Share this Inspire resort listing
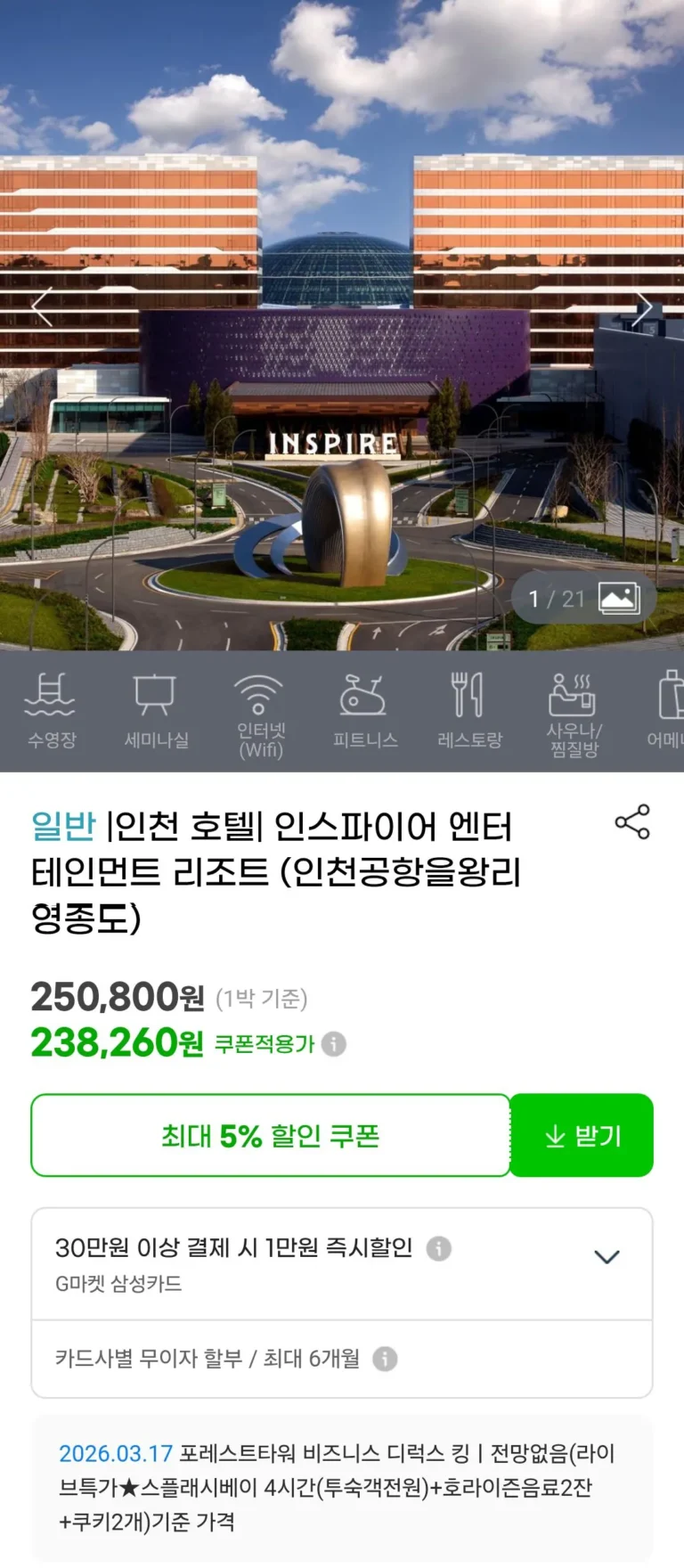 point(632,822)
